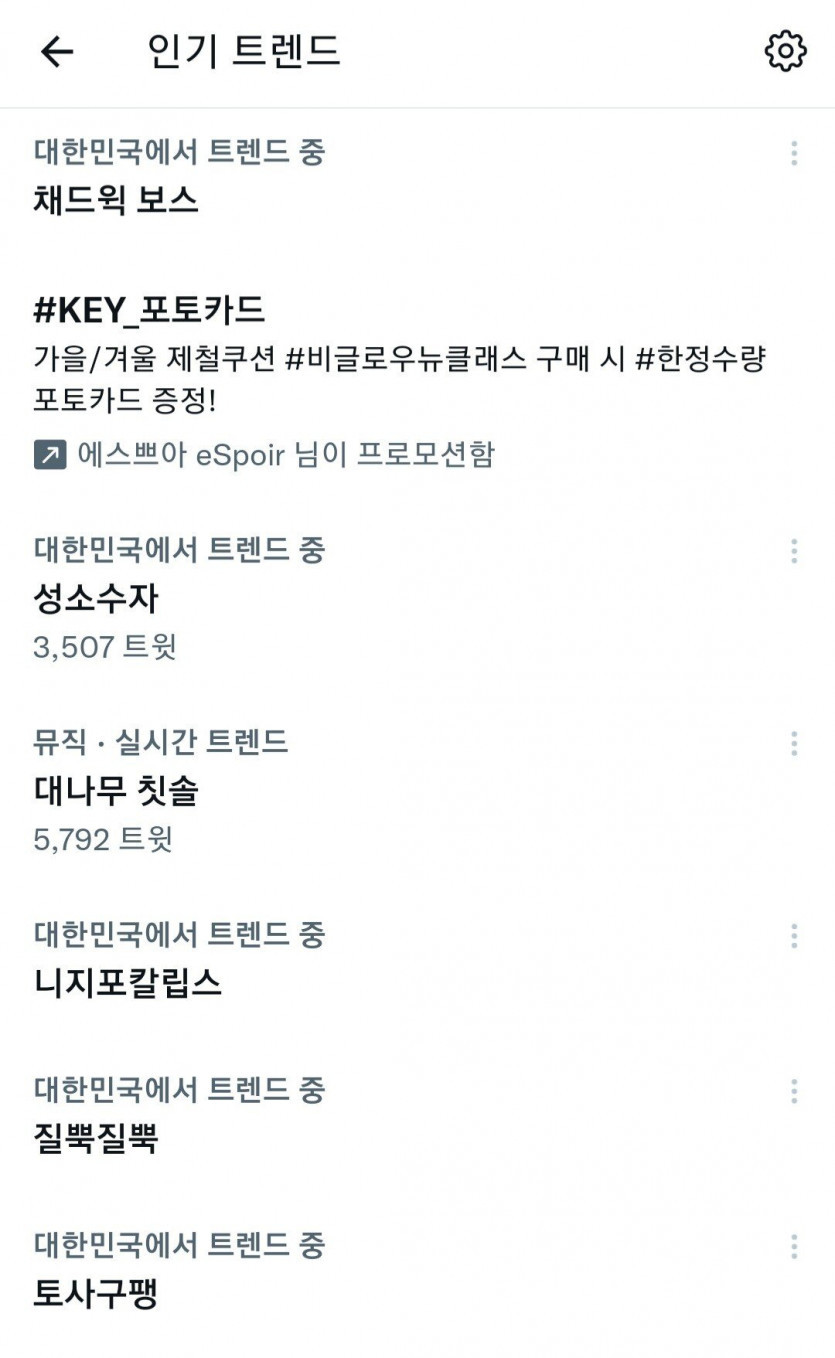Tap the overflow dots beside 니지포칼립스
835x1358 pixels.
pos(794,936)
